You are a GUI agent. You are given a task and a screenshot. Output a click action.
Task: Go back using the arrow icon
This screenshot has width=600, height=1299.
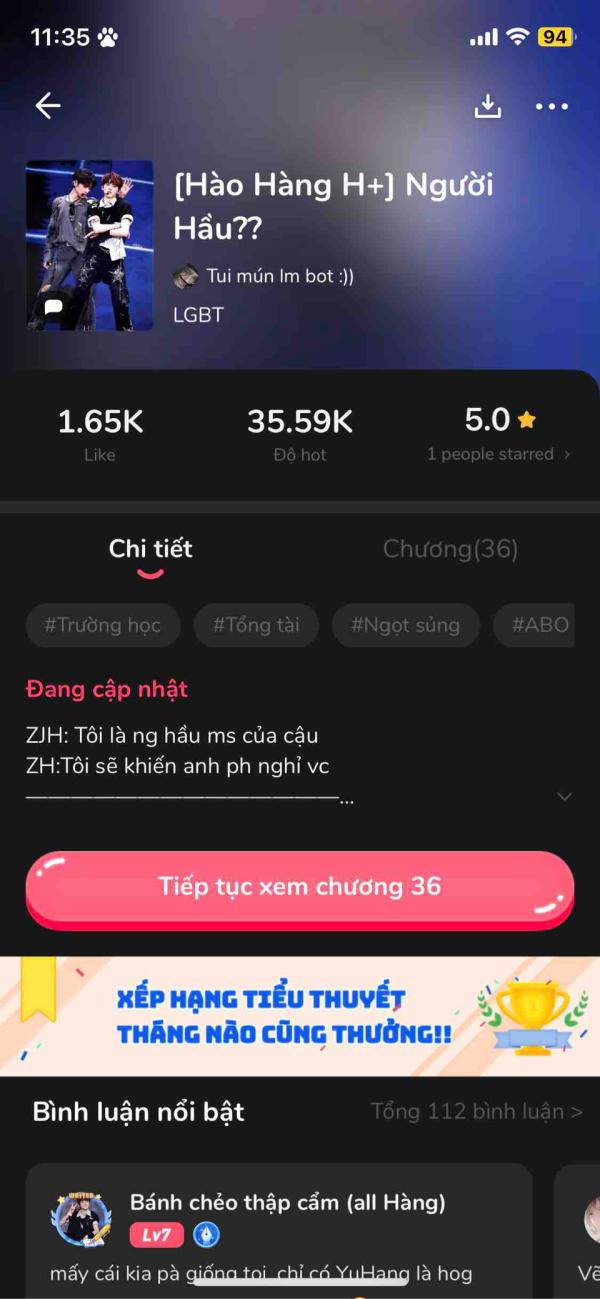point(48,106)
